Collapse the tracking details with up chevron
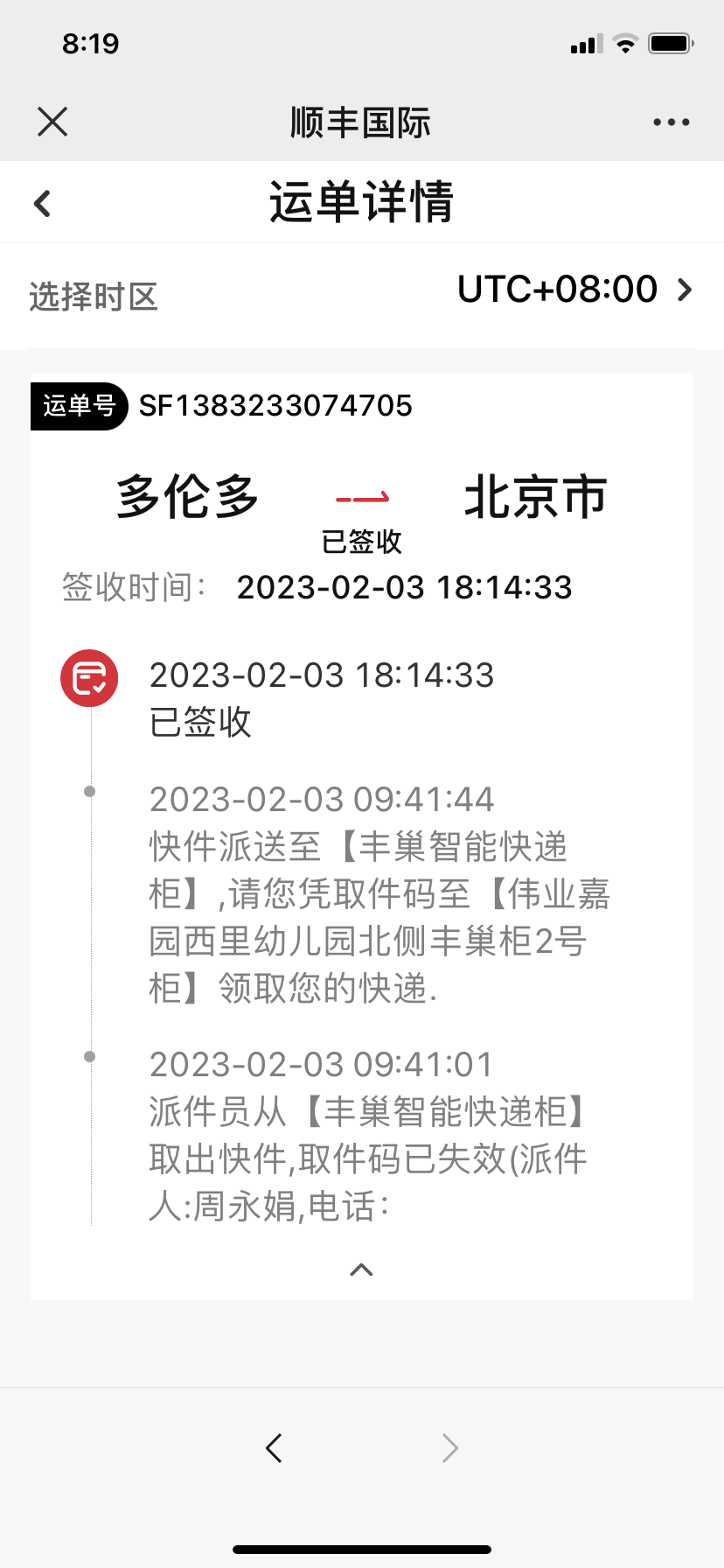The width and height of the screenshot is (724, 1568). coord(361,1270)
